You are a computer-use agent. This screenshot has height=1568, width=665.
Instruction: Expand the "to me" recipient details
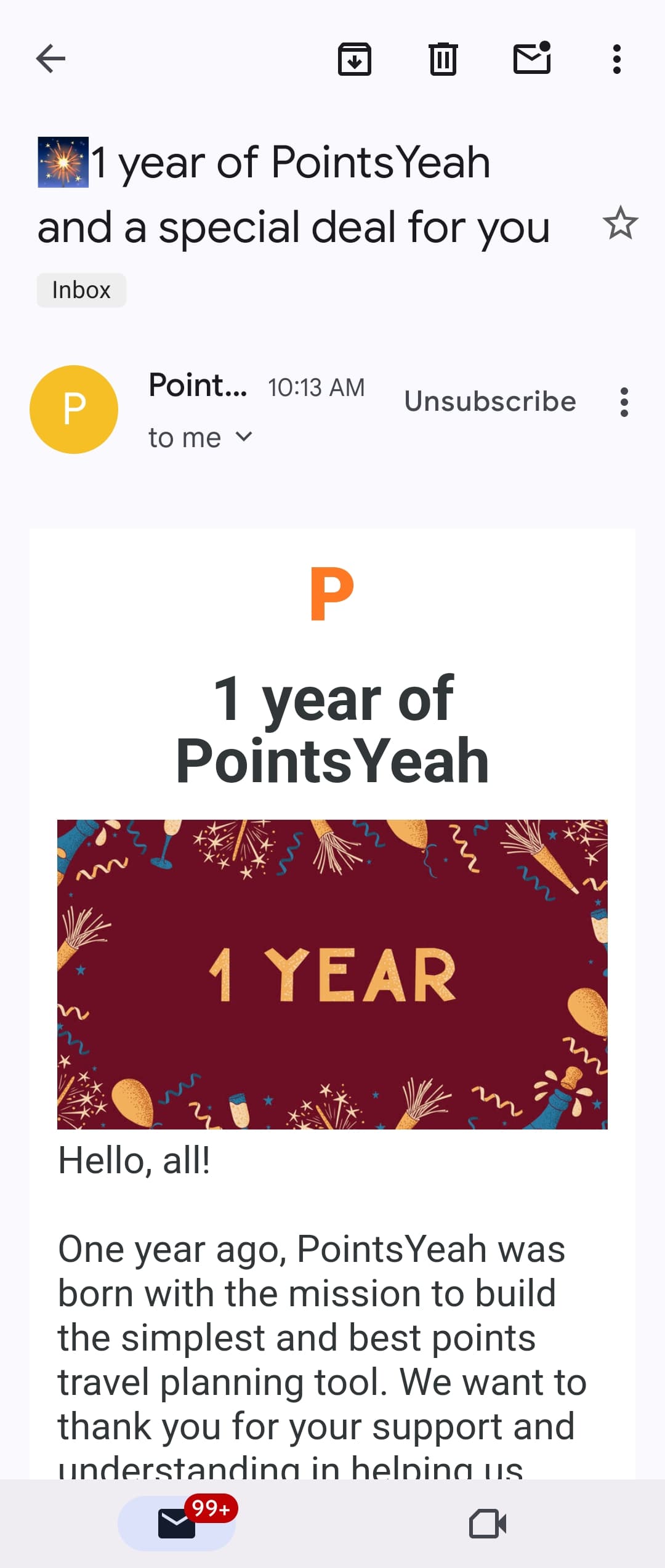point(200,438)
